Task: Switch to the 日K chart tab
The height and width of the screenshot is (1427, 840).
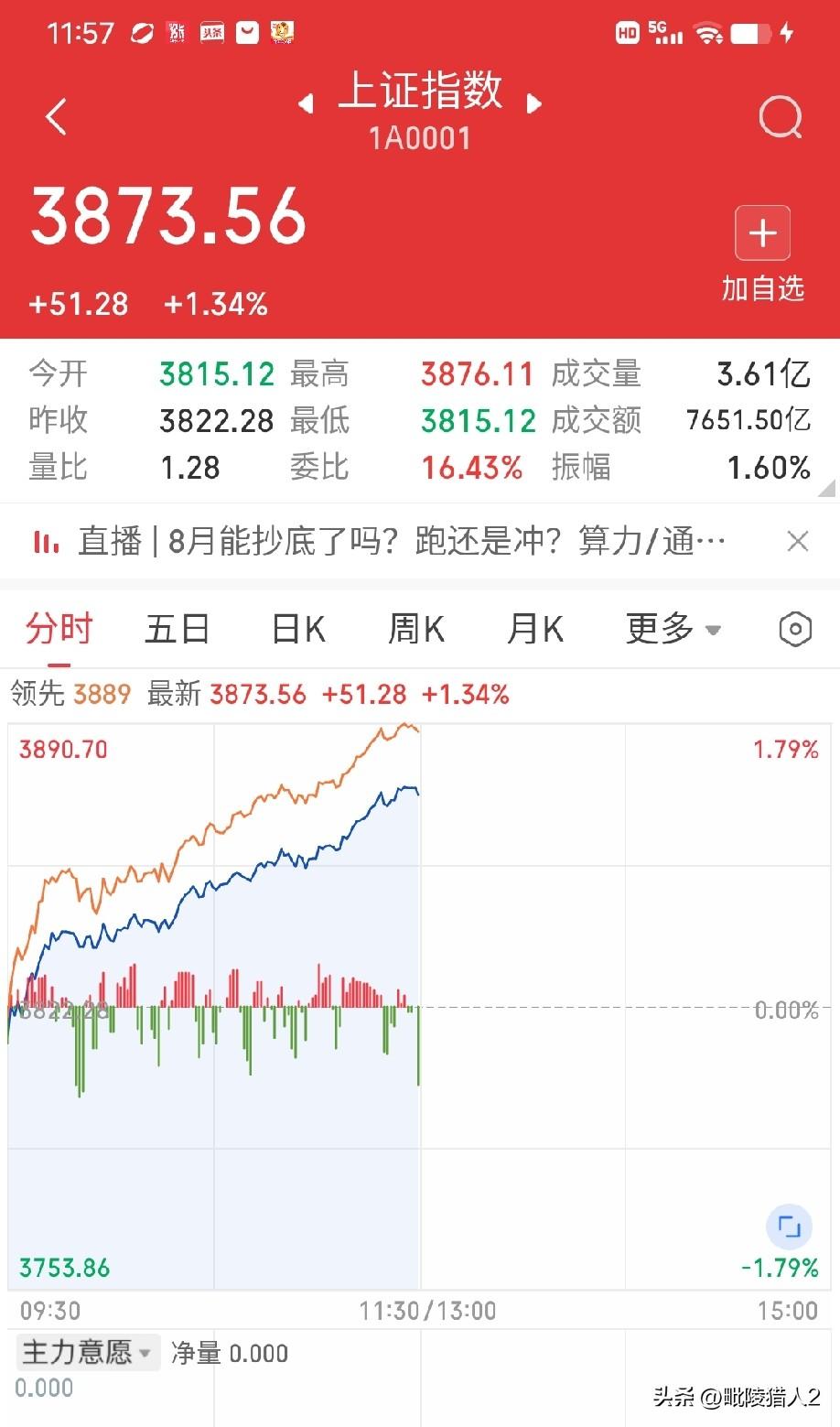Action: click(x=299, y=629)
